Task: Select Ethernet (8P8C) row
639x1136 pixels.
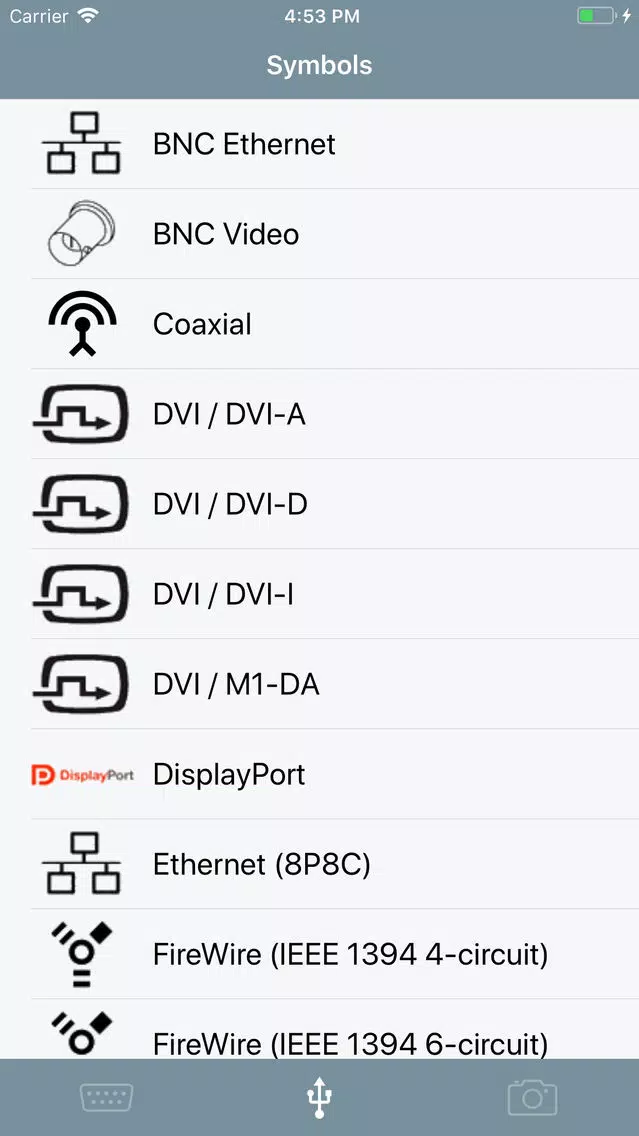Action: pos(320,864)
